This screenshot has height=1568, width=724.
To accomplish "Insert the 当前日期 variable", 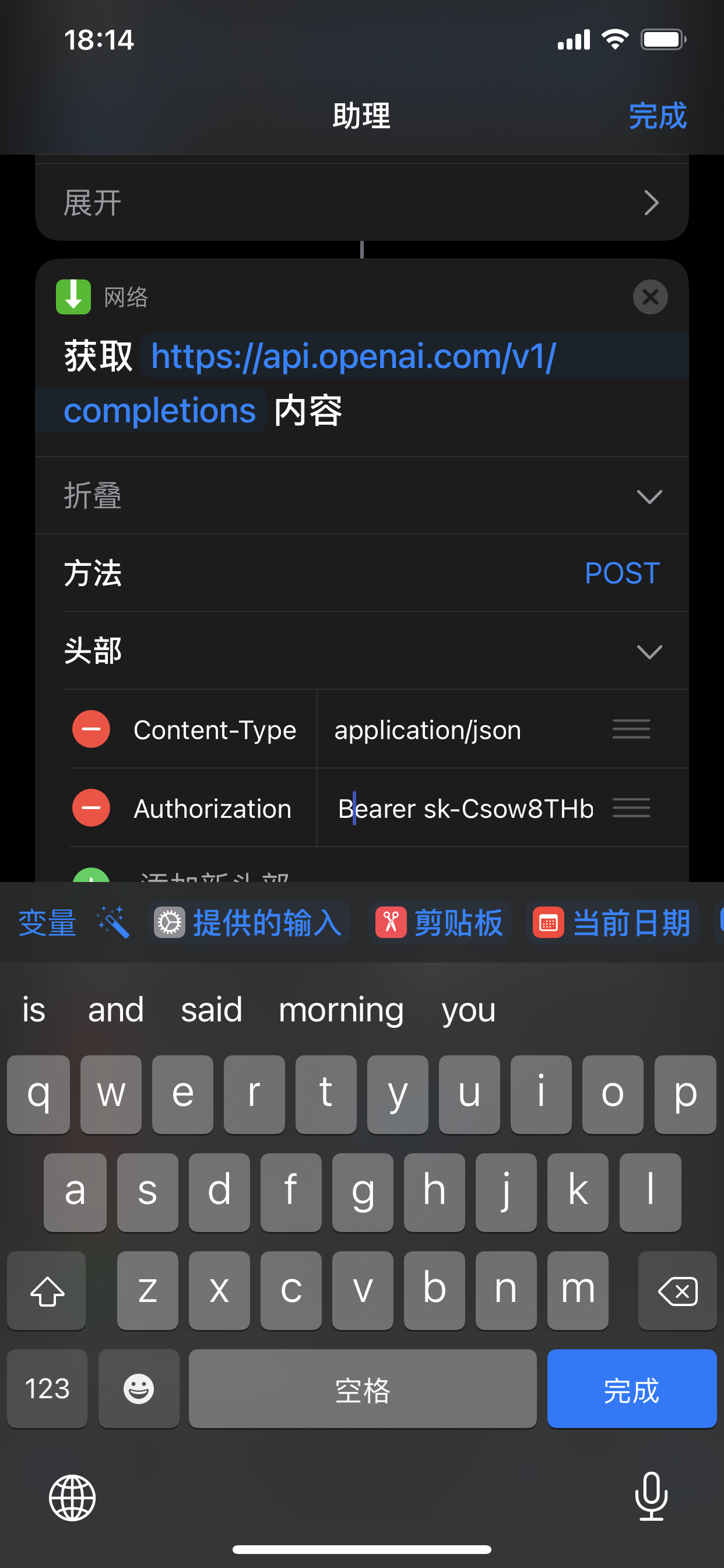I will (612, 923).
